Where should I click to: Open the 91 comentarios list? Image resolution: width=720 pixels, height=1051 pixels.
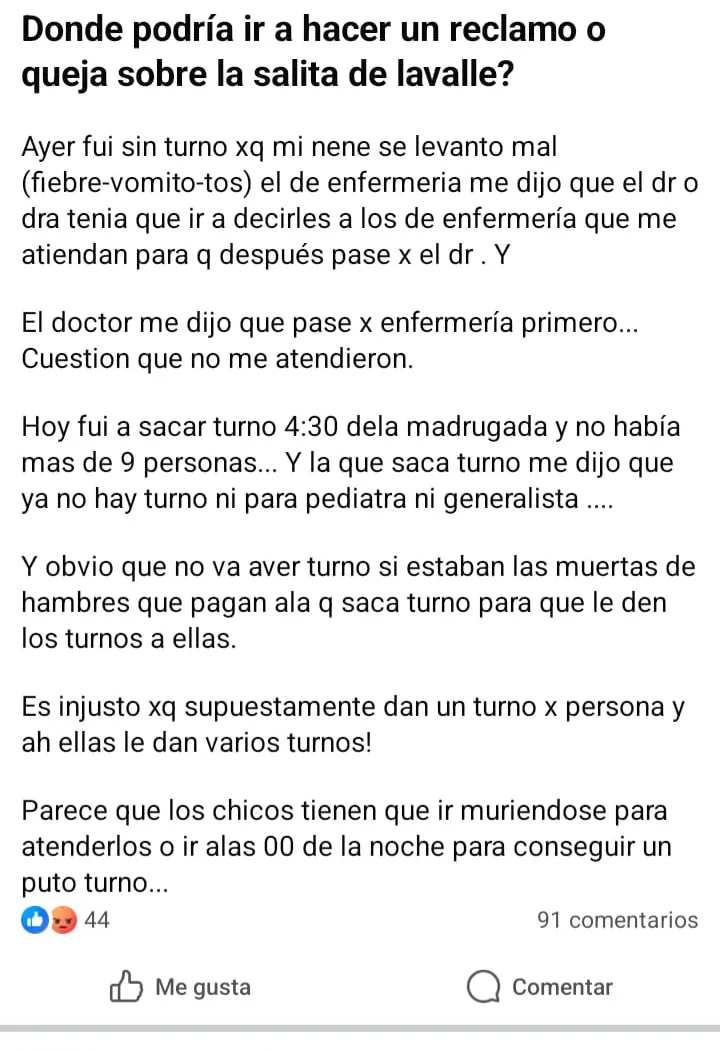click(617, 920)
